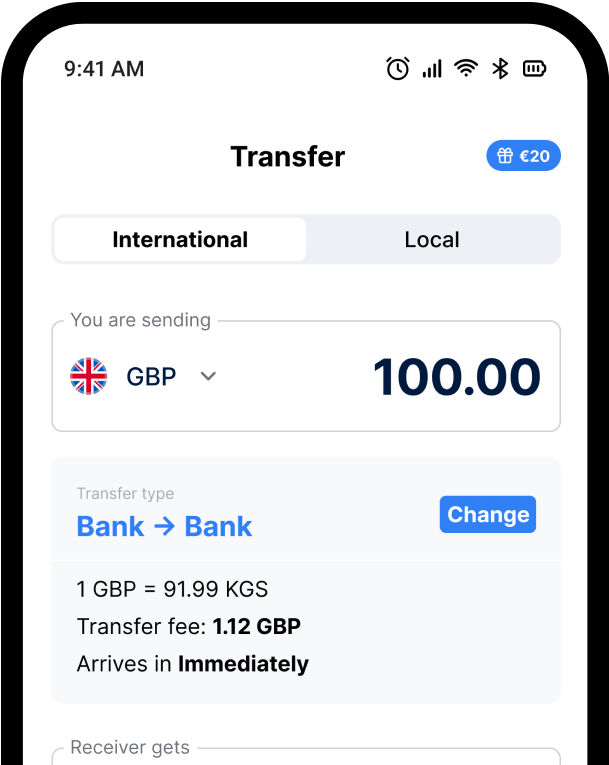609x765 pixels.
Task: Select the International tab
Action: (180, 240)
